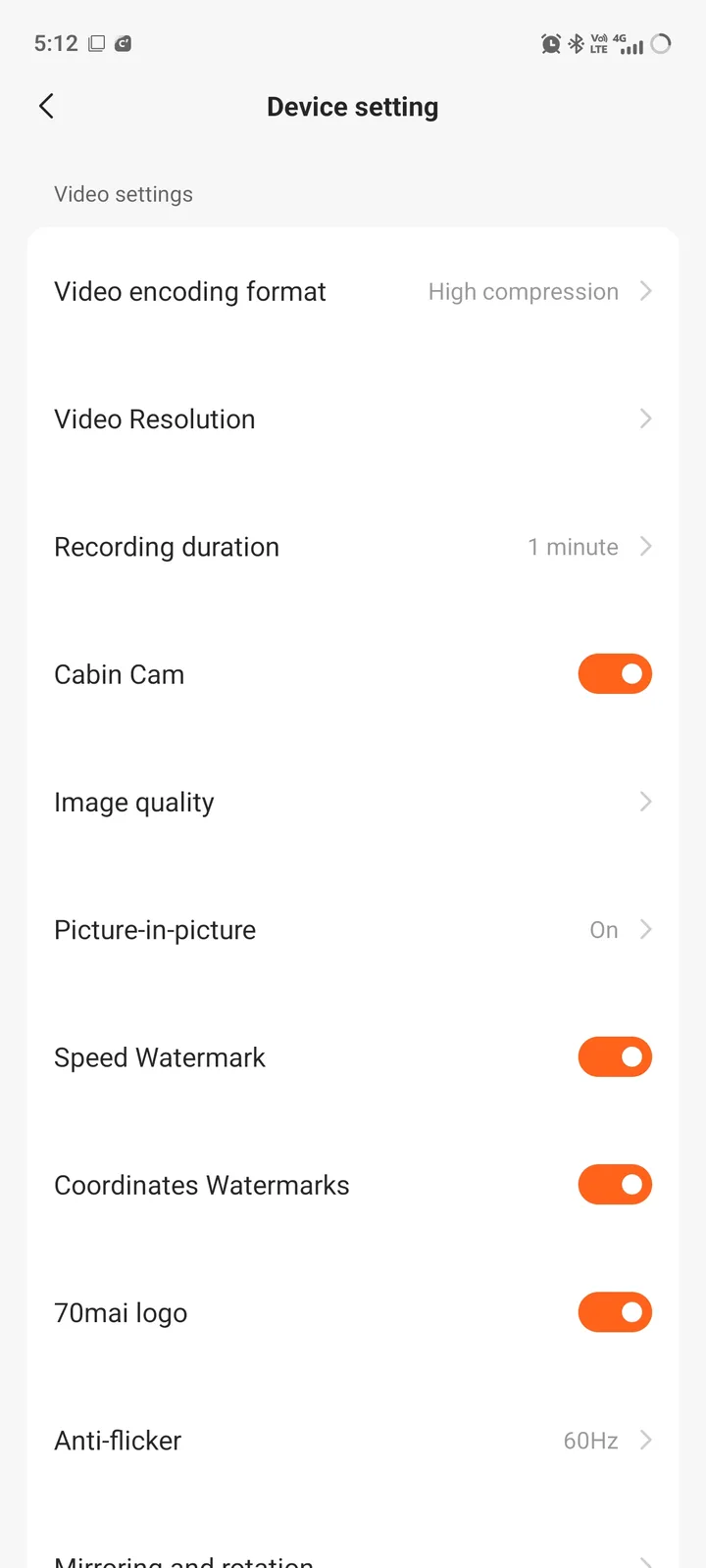706x1568 pixels.
Task: Open Picture-in-picture setting
Action: [353, 930]
